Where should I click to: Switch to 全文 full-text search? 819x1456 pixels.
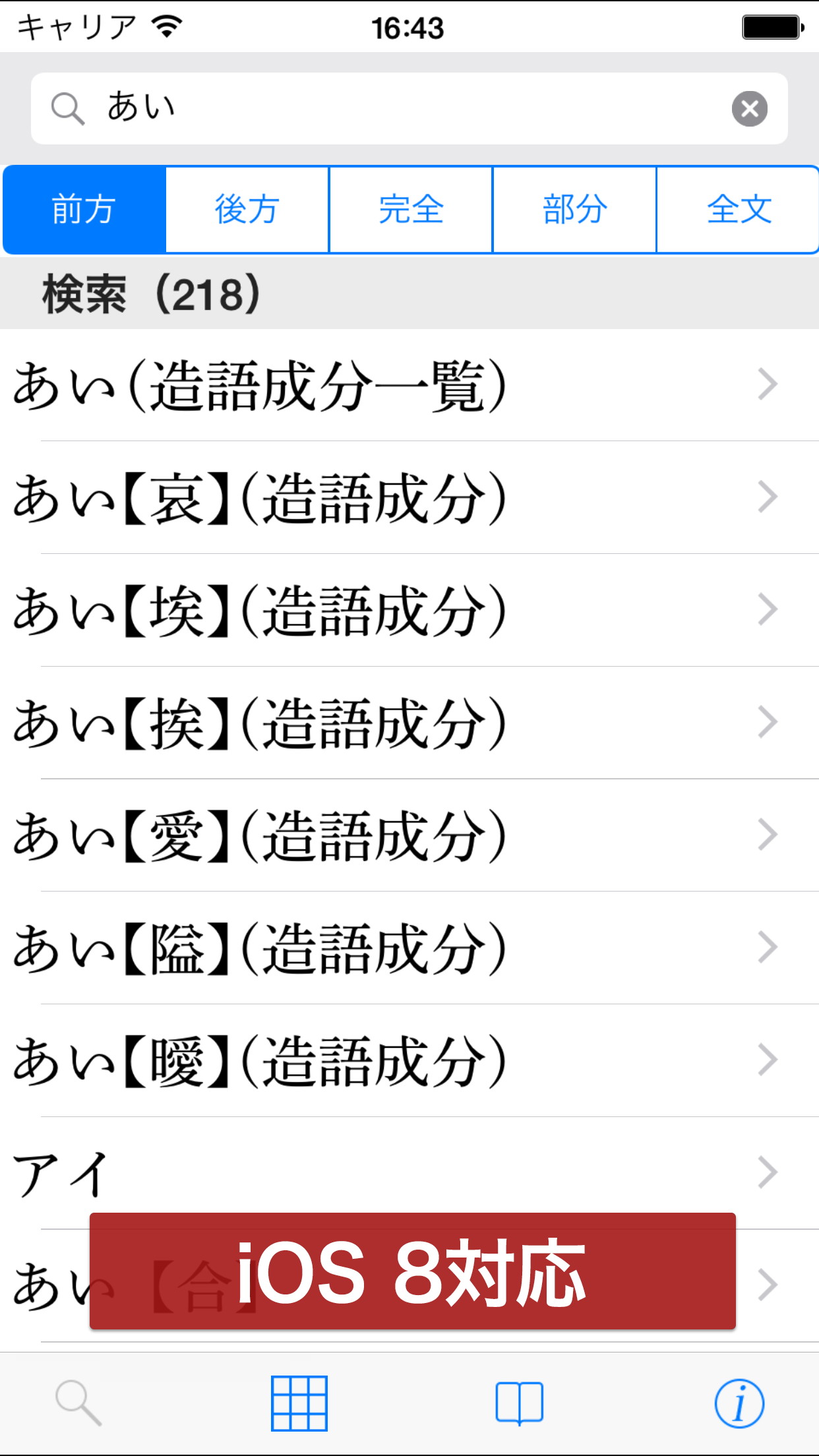(x=738, y=210)
